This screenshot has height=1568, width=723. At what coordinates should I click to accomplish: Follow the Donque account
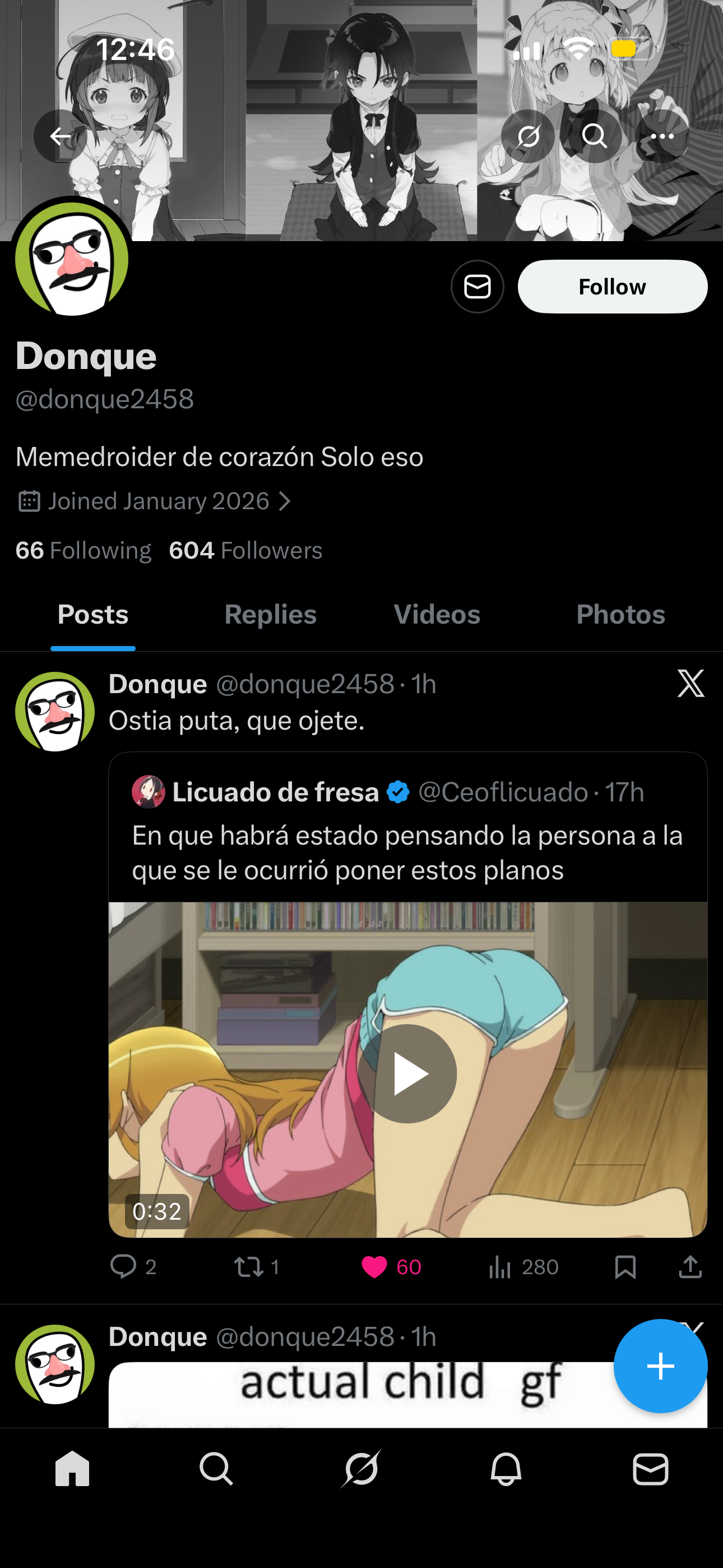[x=611, y=287]
